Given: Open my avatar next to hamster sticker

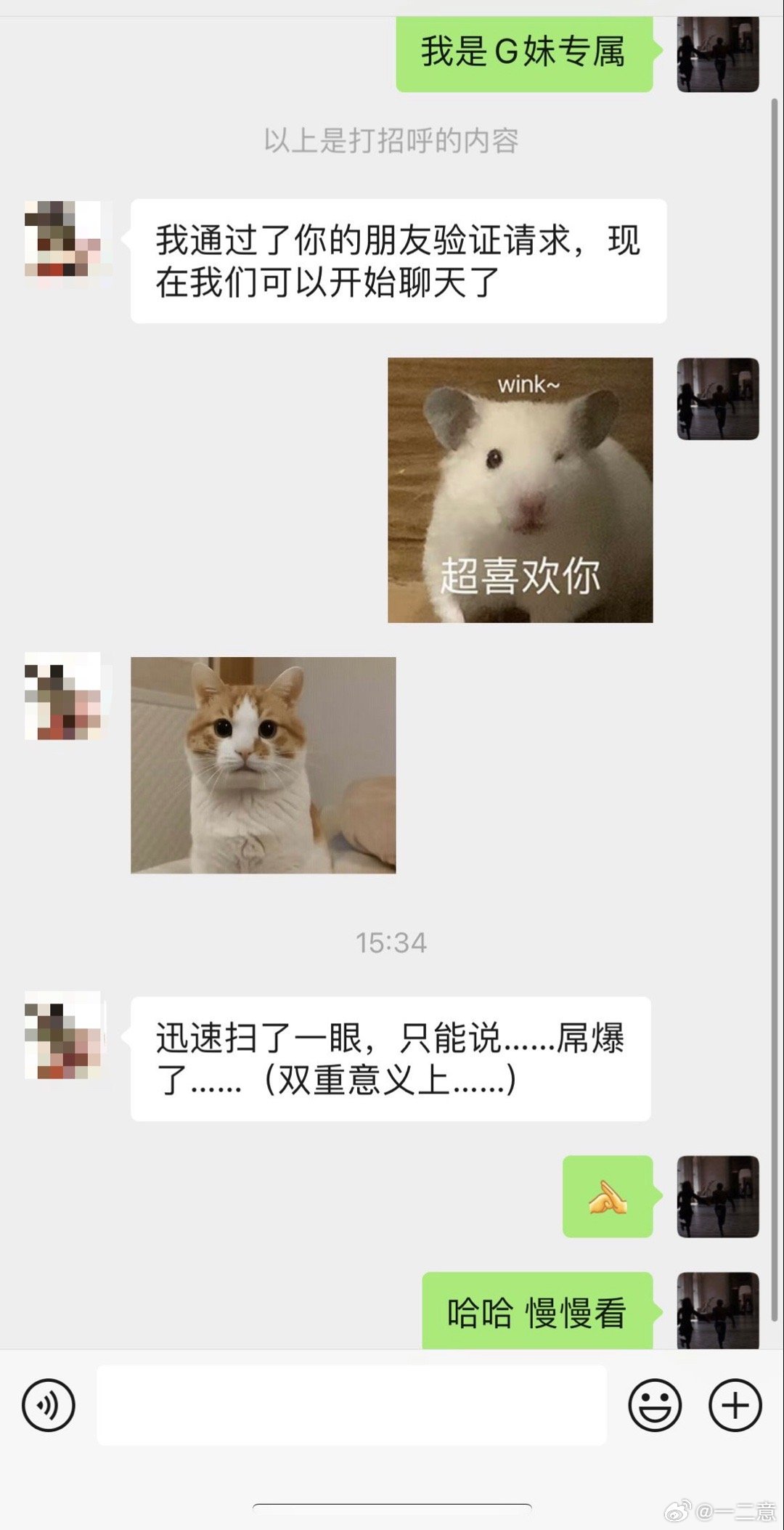Looking at the screenshot, I should click(717, 399).
